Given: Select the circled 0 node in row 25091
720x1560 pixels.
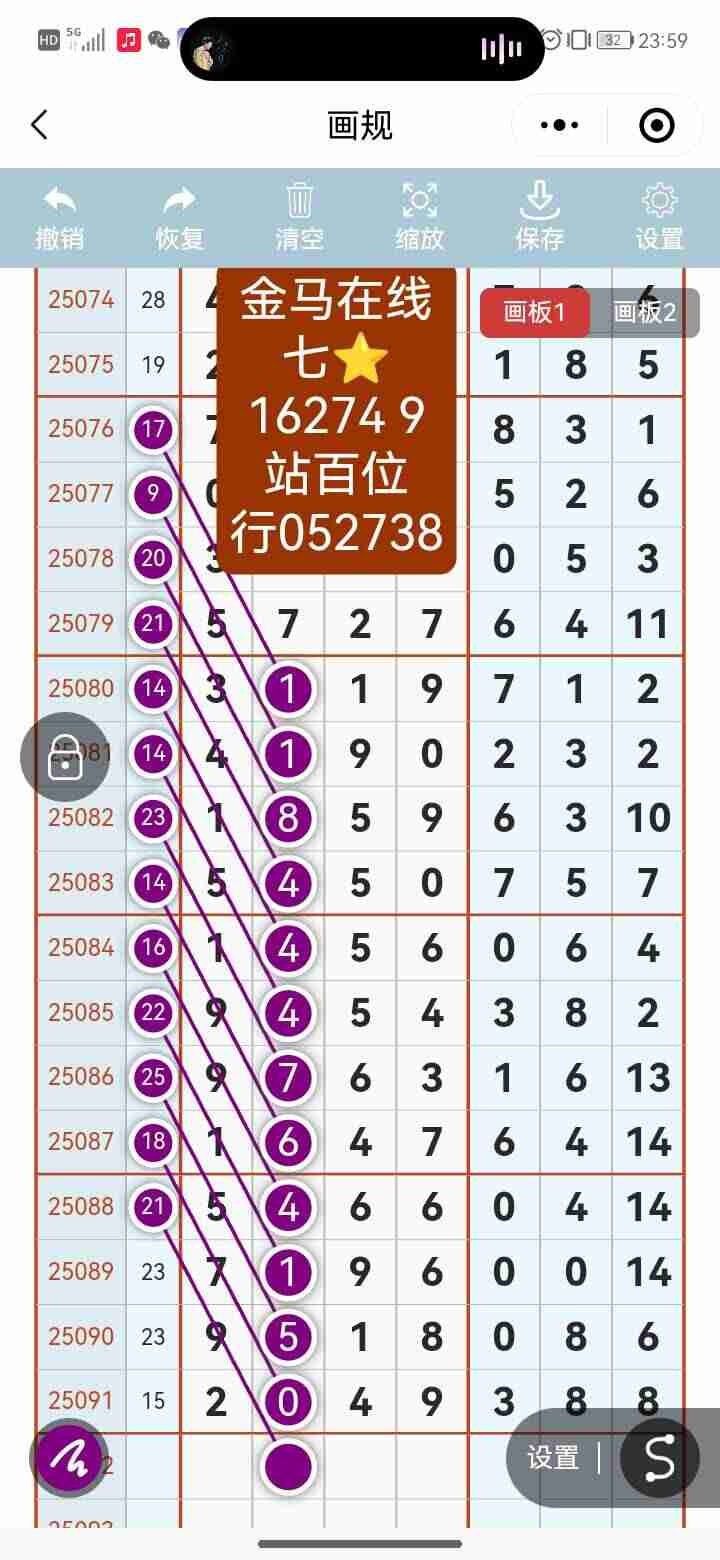Looking at the screenshot, I should [x=287, y=1402].
